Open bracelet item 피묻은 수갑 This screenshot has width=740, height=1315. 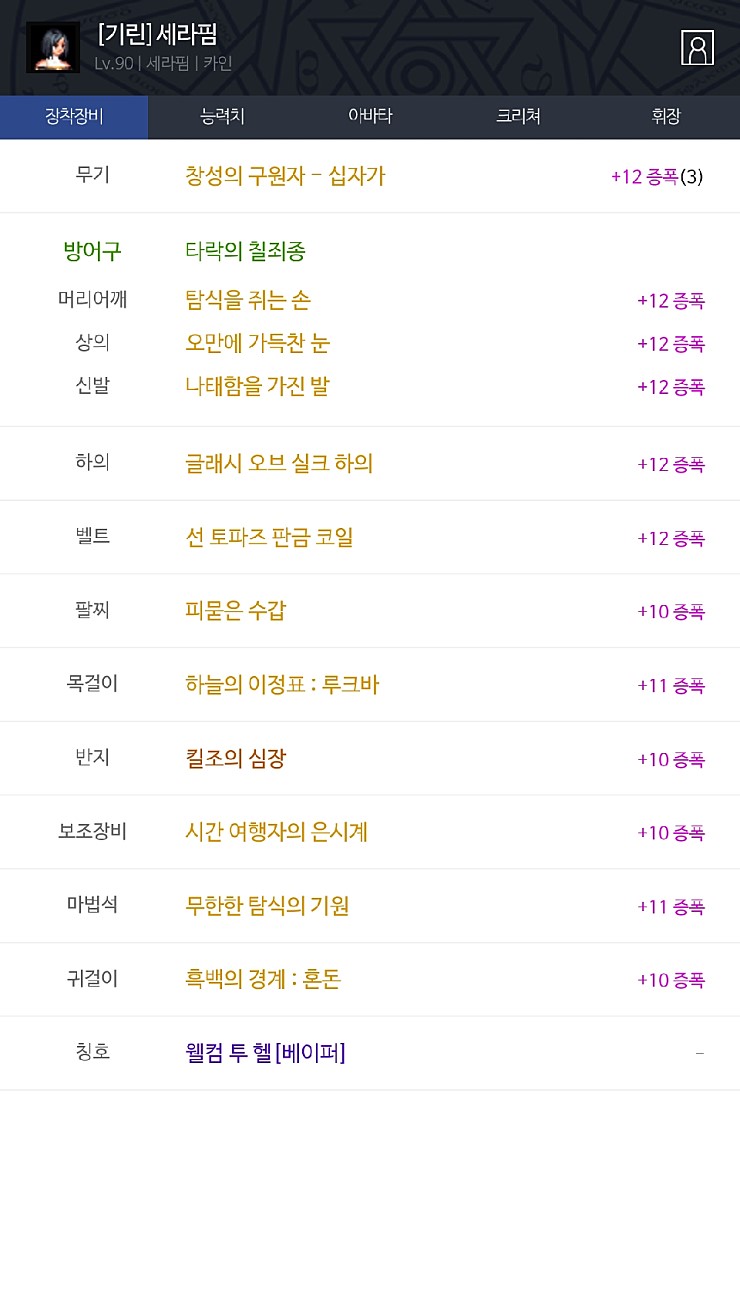pos(235,610)
